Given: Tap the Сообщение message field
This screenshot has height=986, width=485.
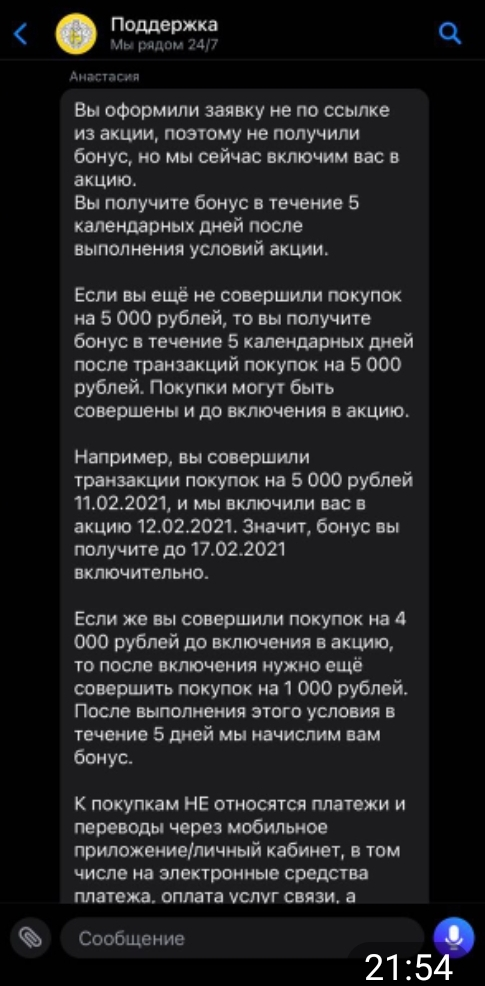Looking at the screenshot, I should click(x=242, y=938).
